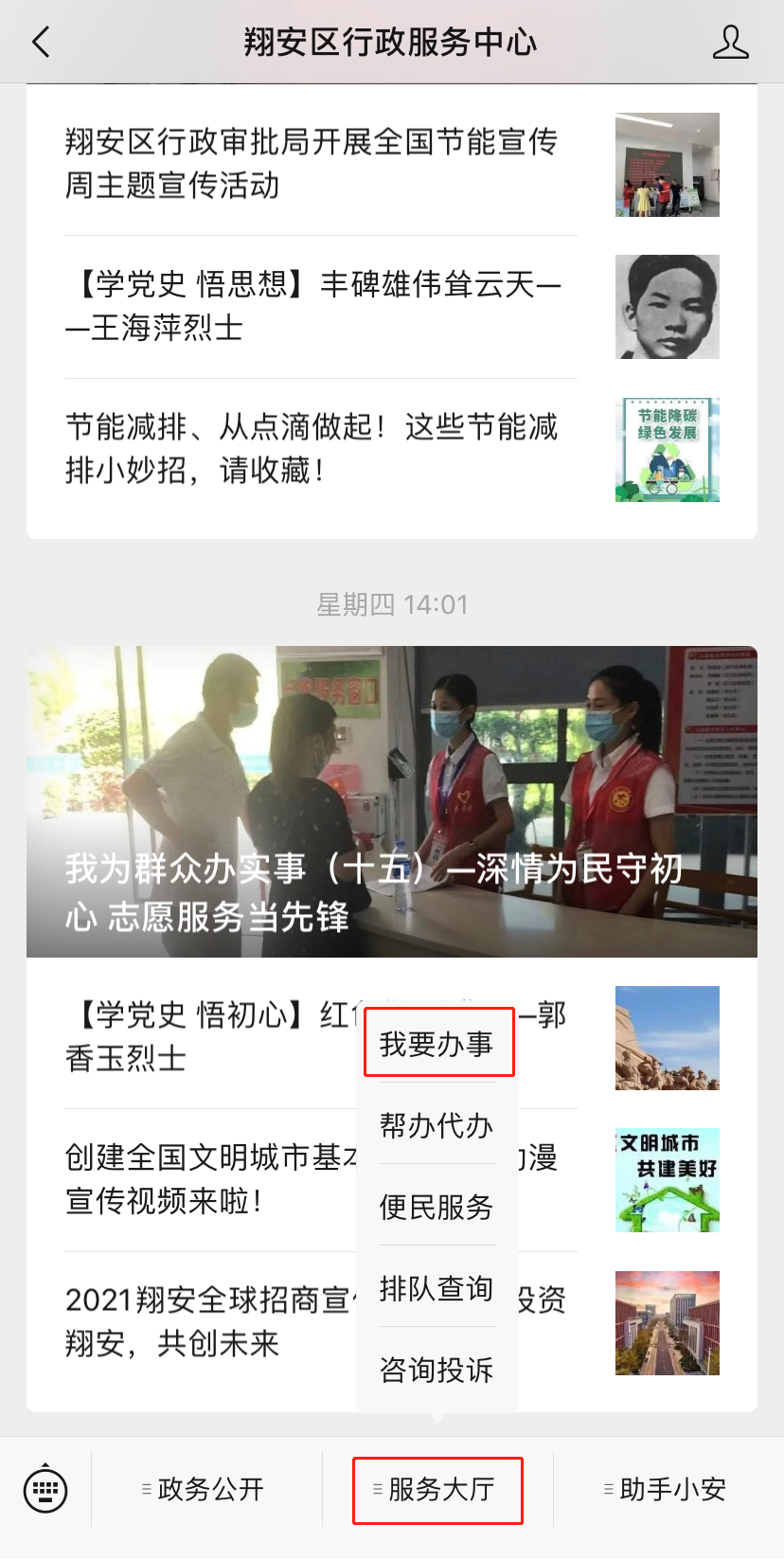Open article about 全国节能宣传周主题宣传活动
Viewport: 784px width, 1560px height.
click(312, 163)
